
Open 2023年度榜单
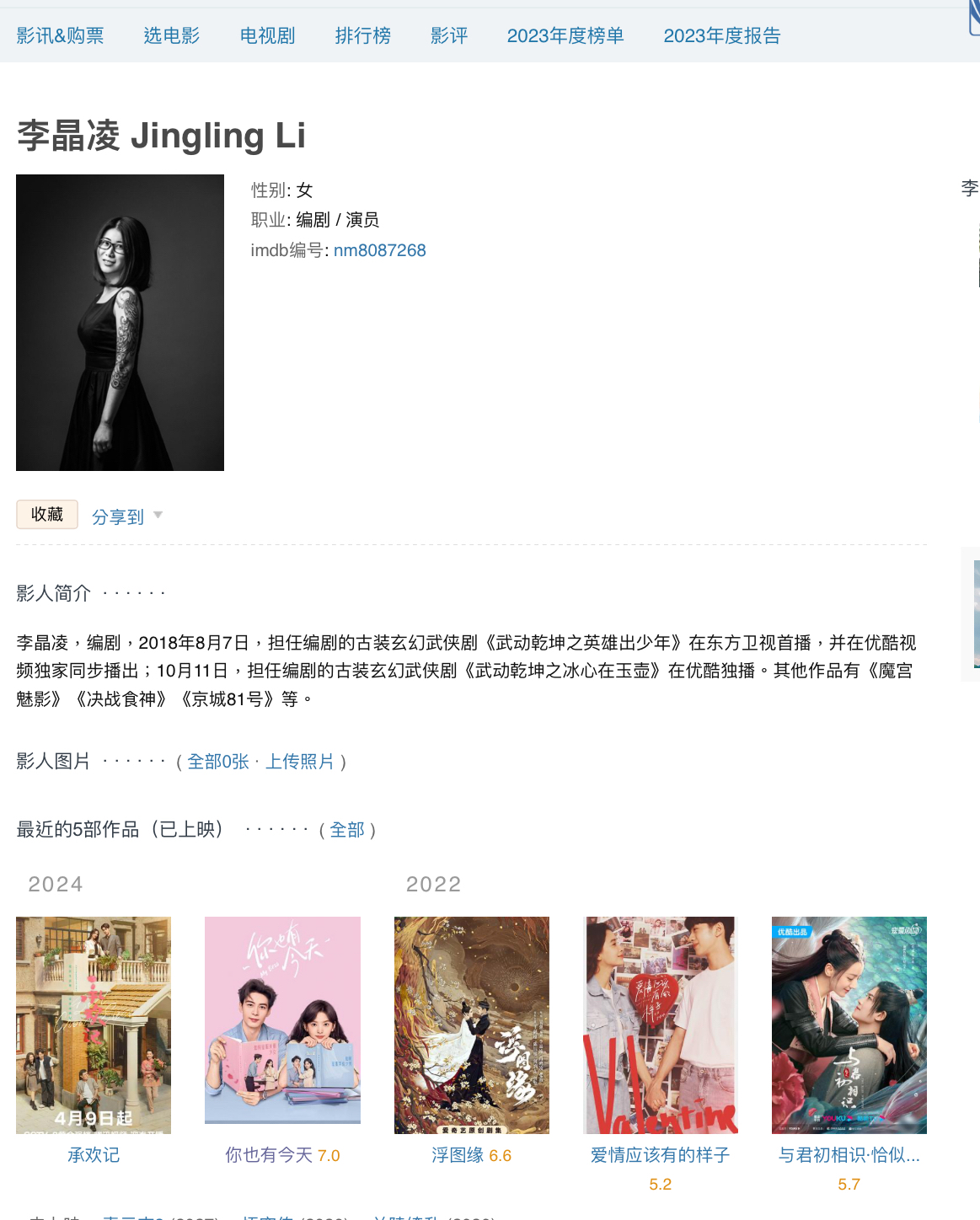pos(565,35)
